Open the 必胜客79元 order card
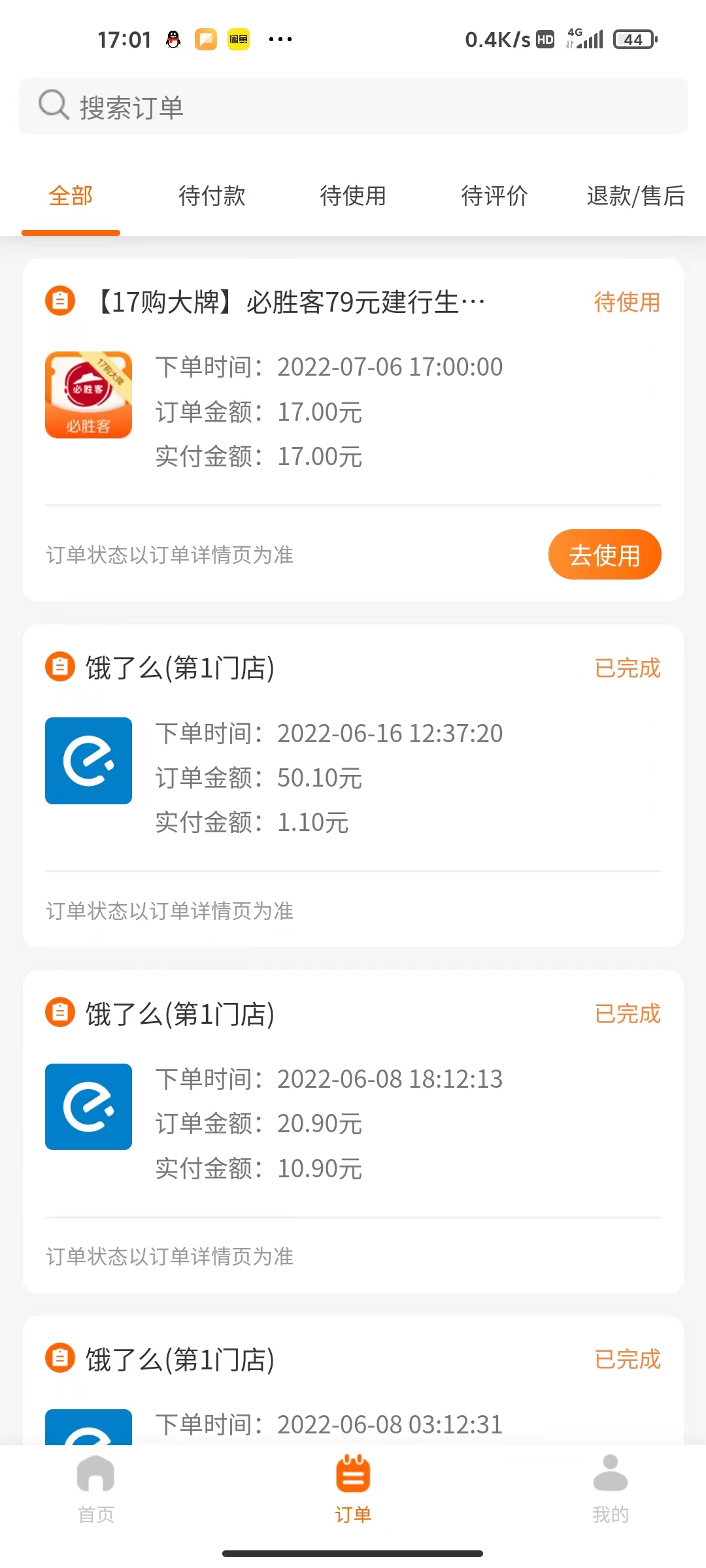Screen dimensions: 706x1568 click(x=353, y=430)
